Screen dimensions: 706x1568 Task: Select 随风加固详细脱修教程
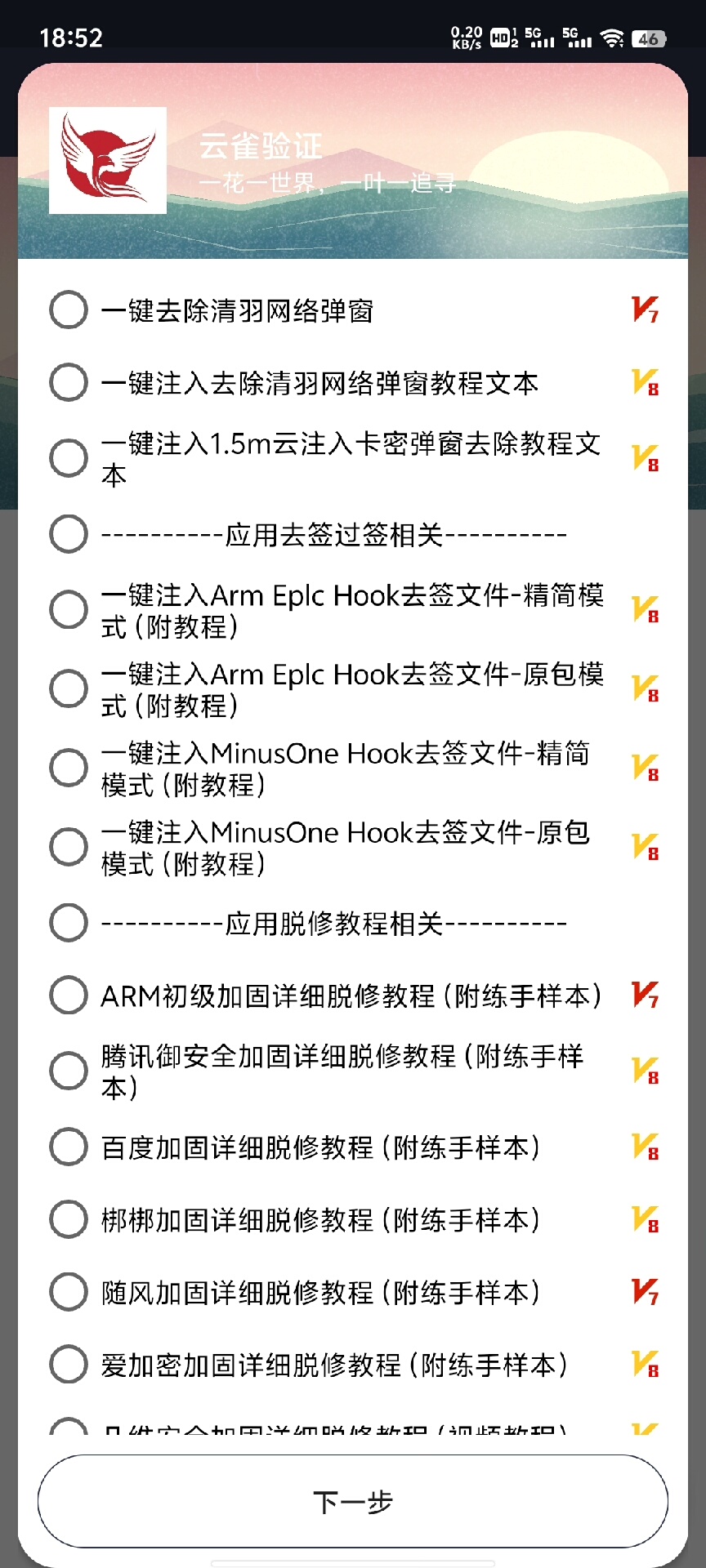69,1292
